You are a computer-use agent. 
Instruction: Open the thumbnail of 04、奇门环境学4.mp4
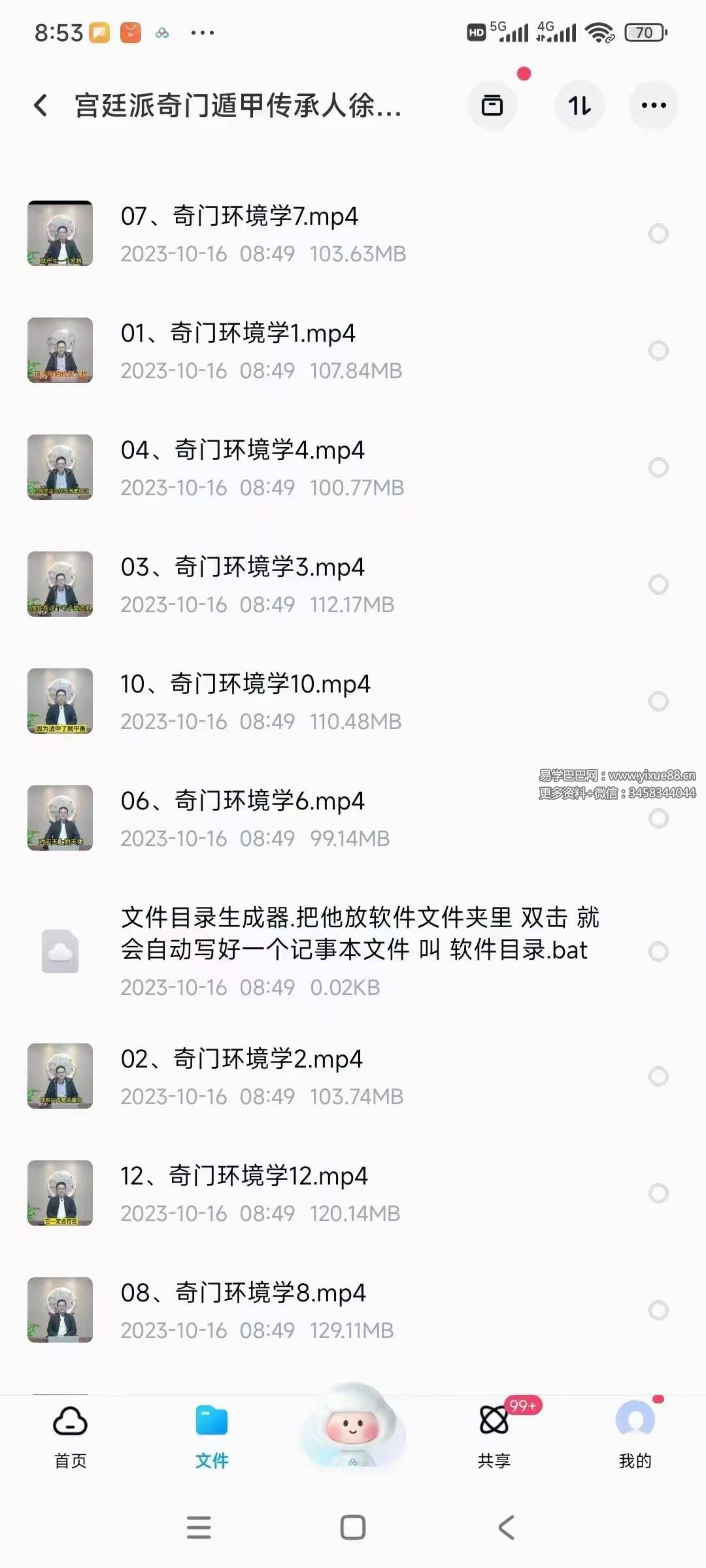[59, 467]
